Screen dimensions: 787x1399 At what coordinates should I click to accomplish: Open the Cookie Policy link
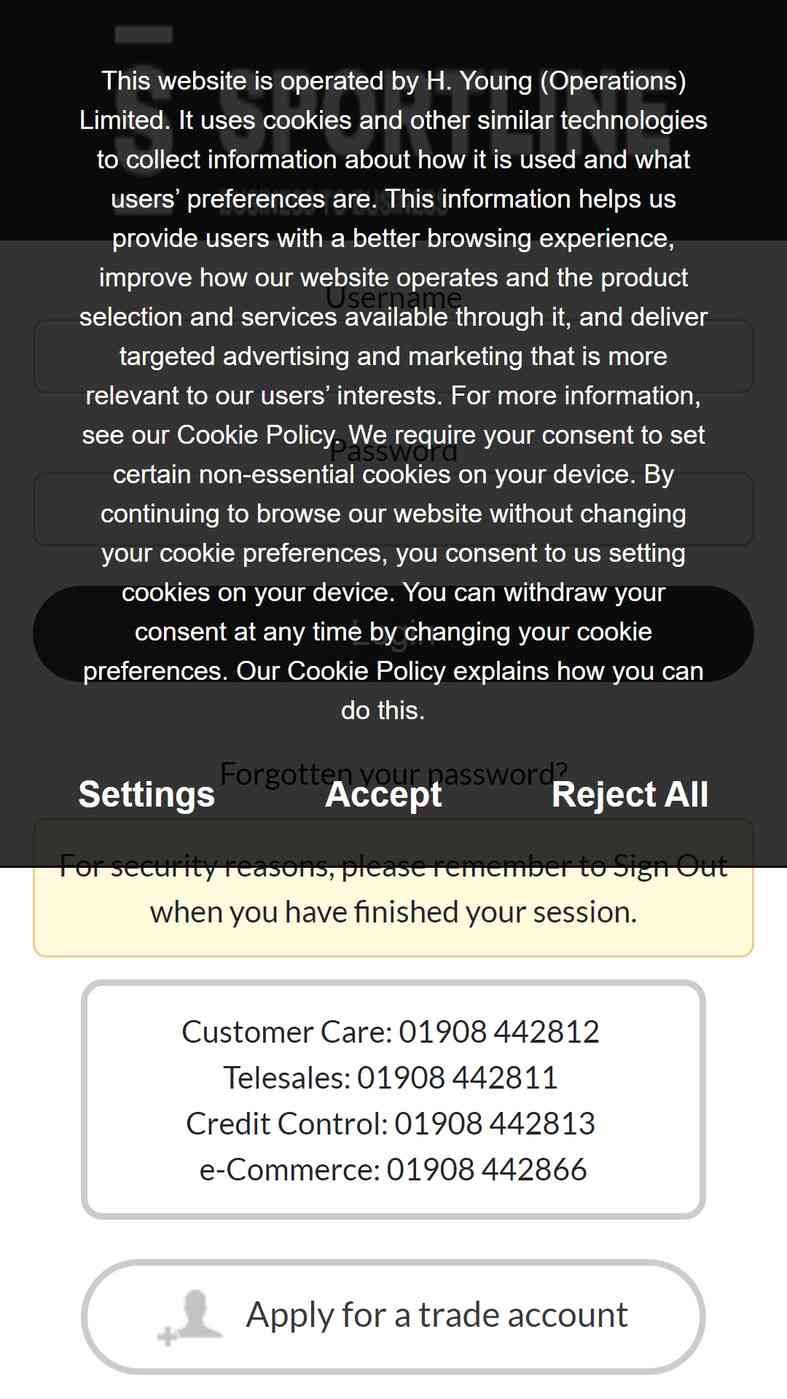pyautogui.click(x=256, y=435)
